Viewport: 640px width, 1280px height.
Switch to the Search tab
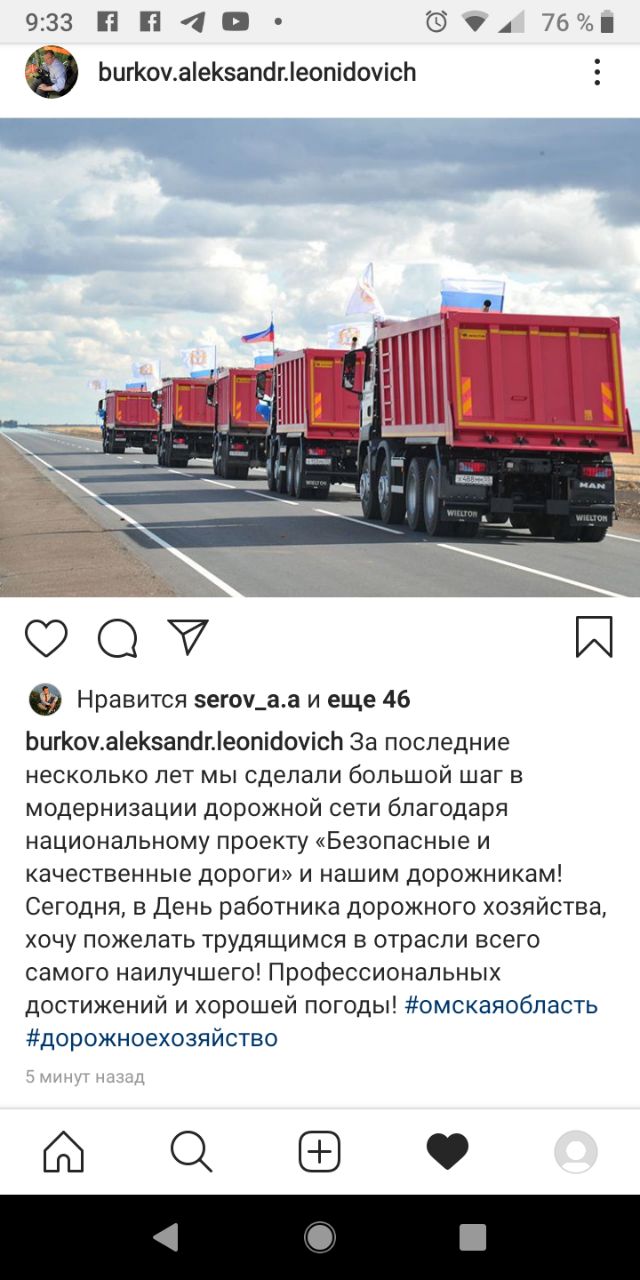click(191, 1151)
